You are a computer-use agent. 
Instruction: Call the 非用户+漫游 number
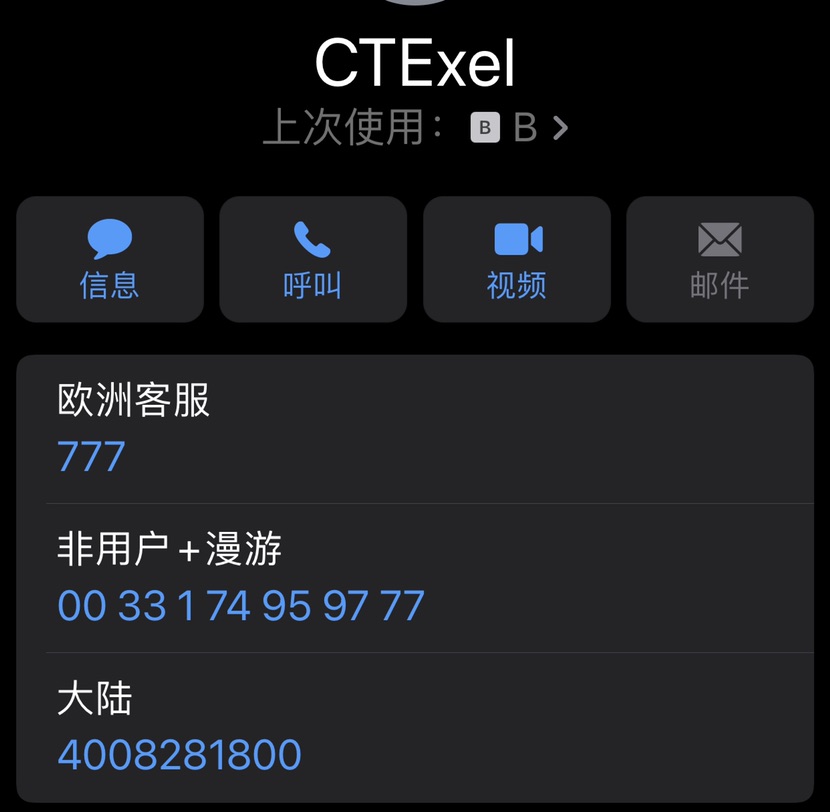coord(241,606)
